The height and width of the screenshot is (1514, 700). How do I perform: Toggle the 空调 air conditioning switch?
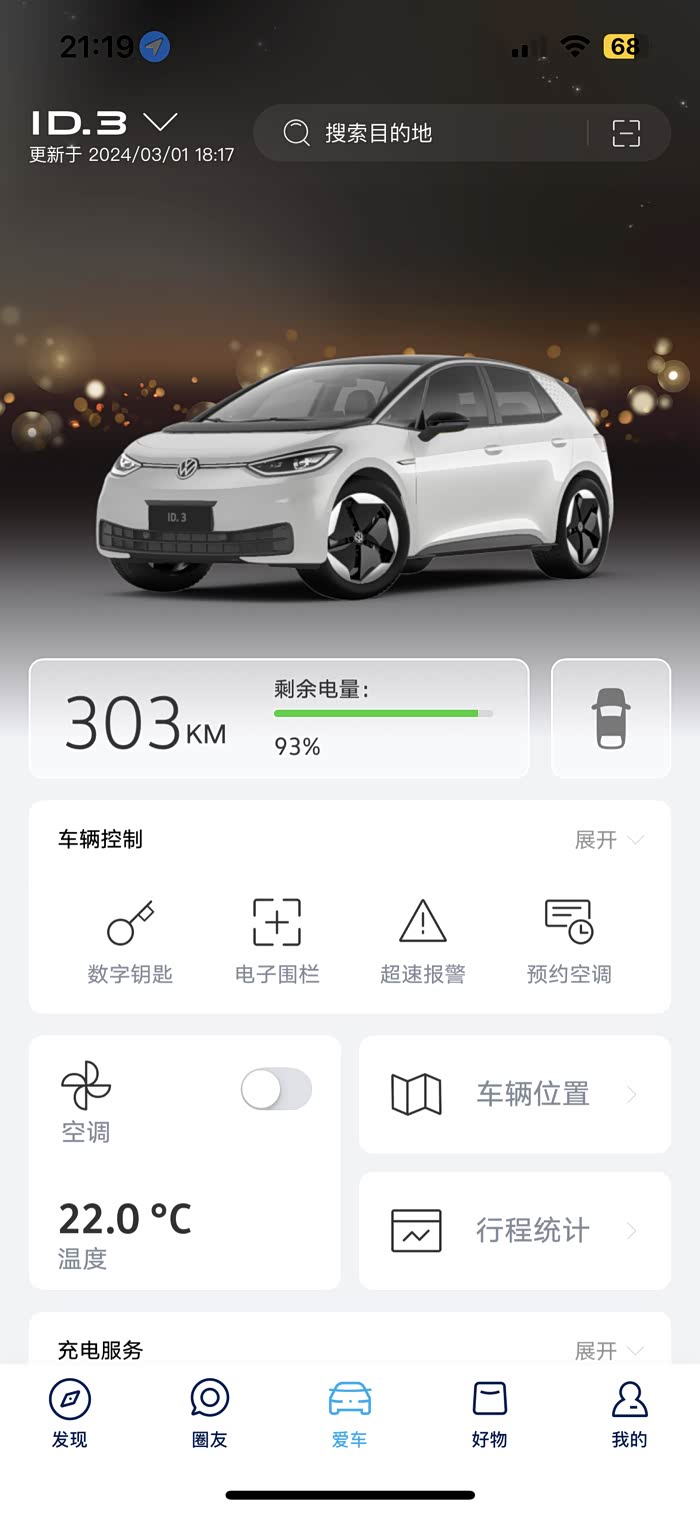(x=277, y=1089)
